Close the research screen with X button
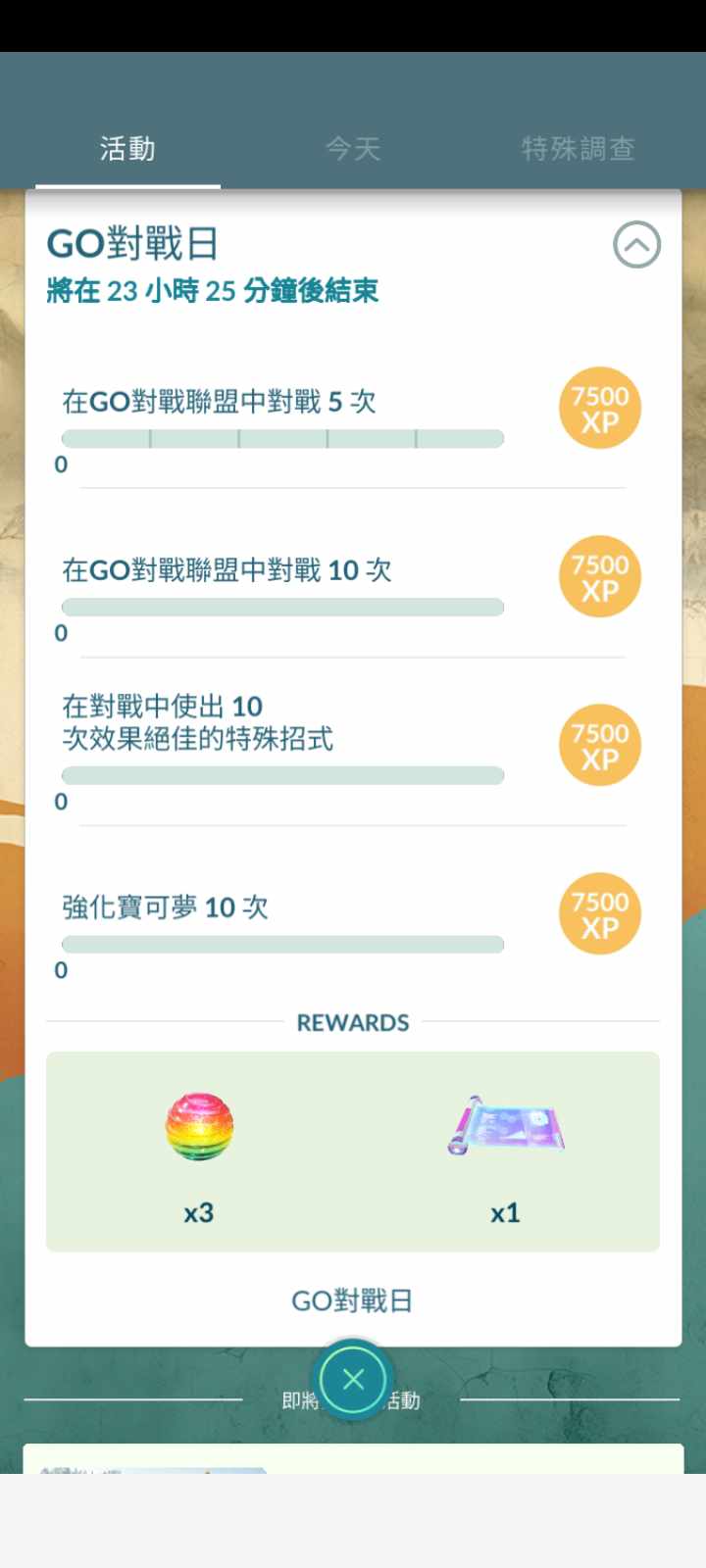This screenshot has width=706, height=1568. pos(353,1380)
